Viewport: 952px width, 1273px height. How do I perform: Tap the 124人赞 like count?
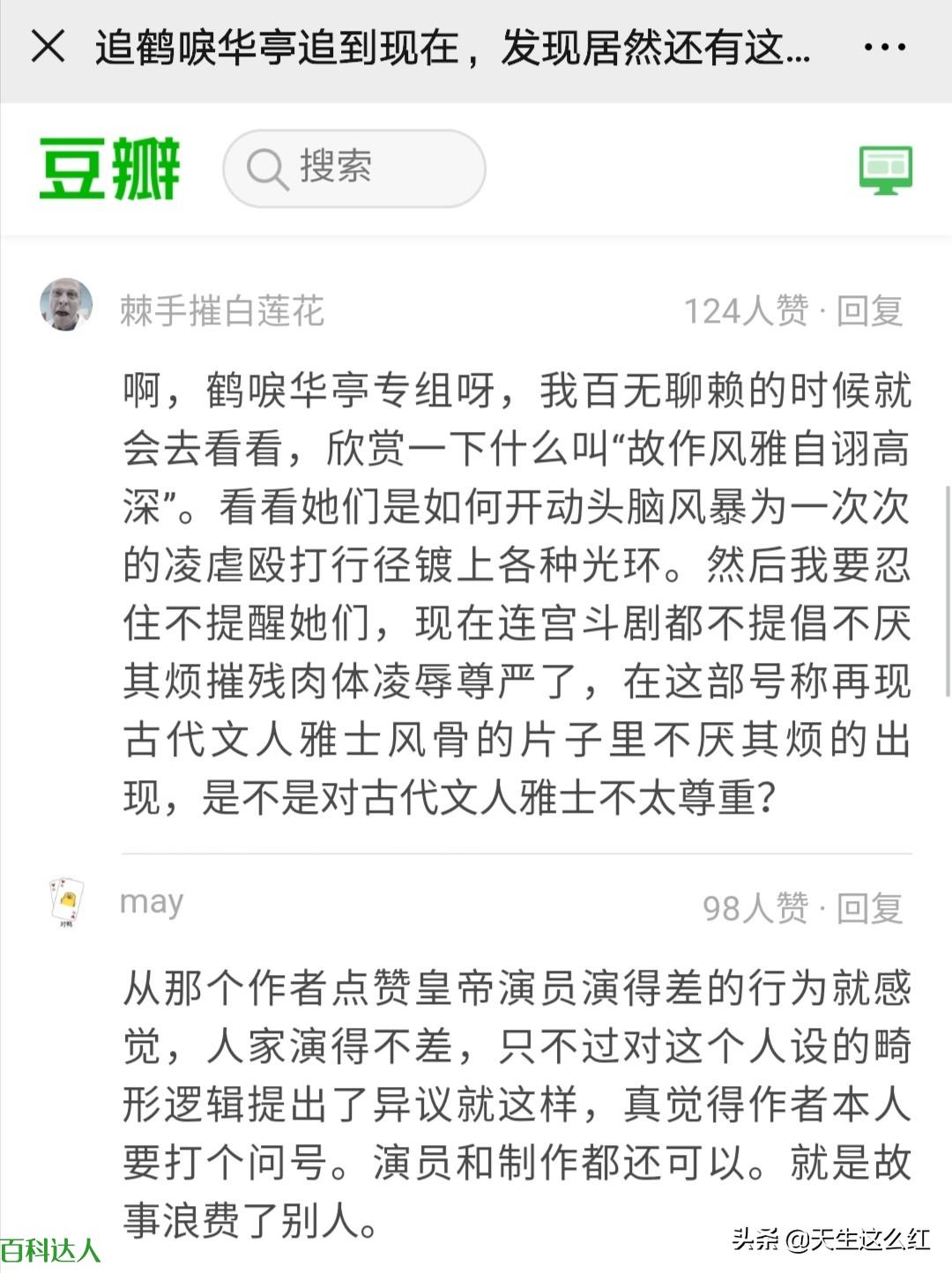(x=746, y=310)
